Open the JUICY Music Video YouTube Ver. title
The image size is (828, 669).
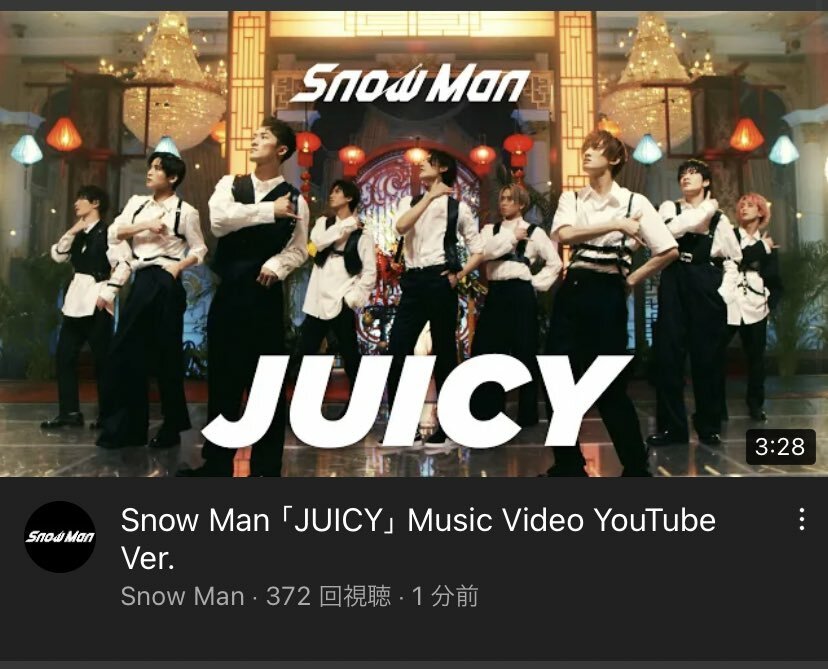tap(418, 537)
